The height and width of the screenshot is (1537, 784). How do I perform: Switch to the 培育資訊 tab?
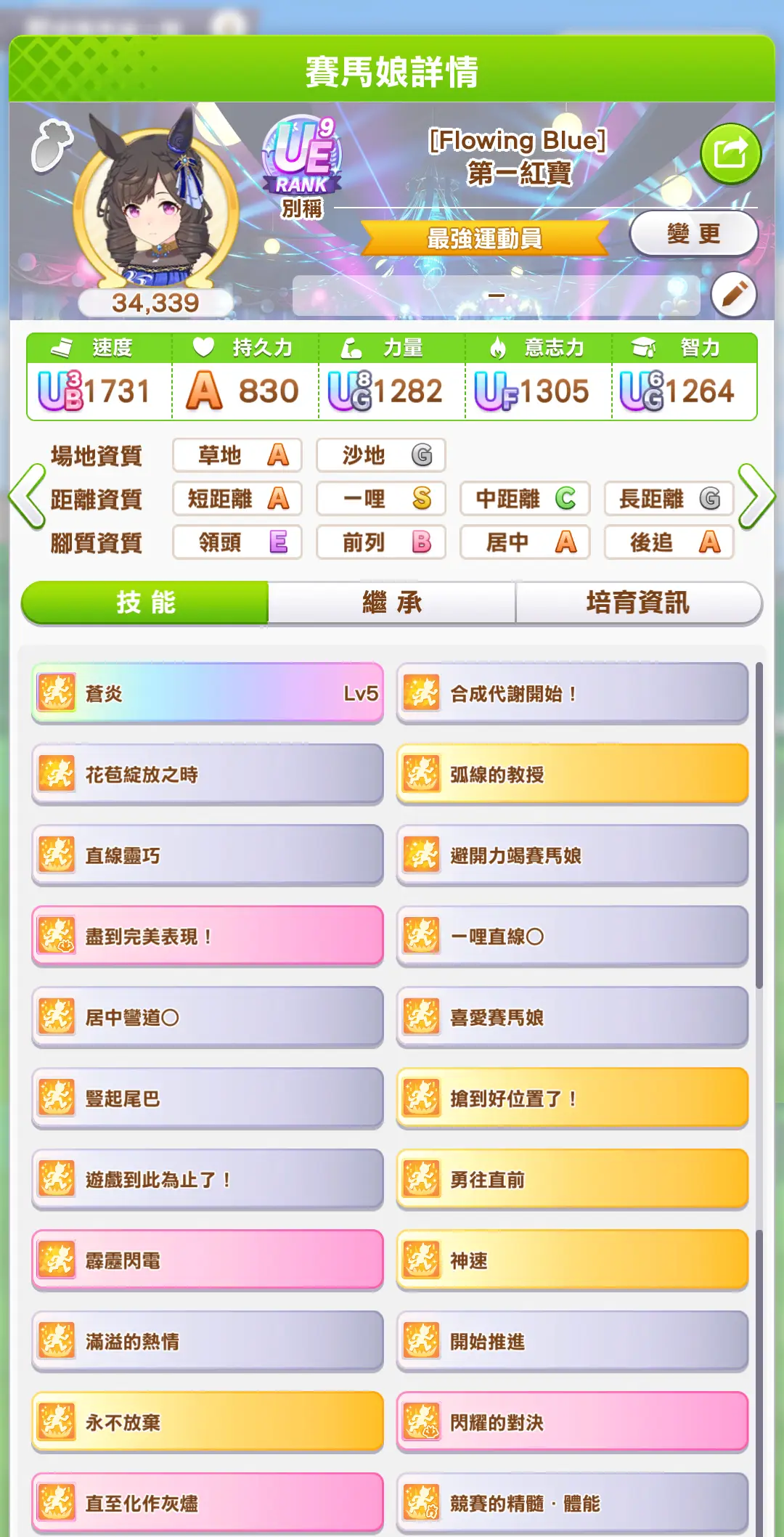pyautogui.click(x=638, y=603)
